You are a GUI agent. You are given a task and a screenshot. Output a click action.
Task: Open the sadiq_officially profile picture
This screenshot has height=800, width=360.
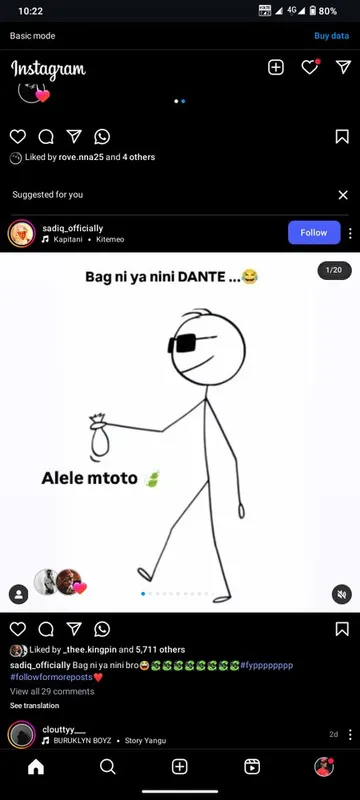tap(21, 233)
